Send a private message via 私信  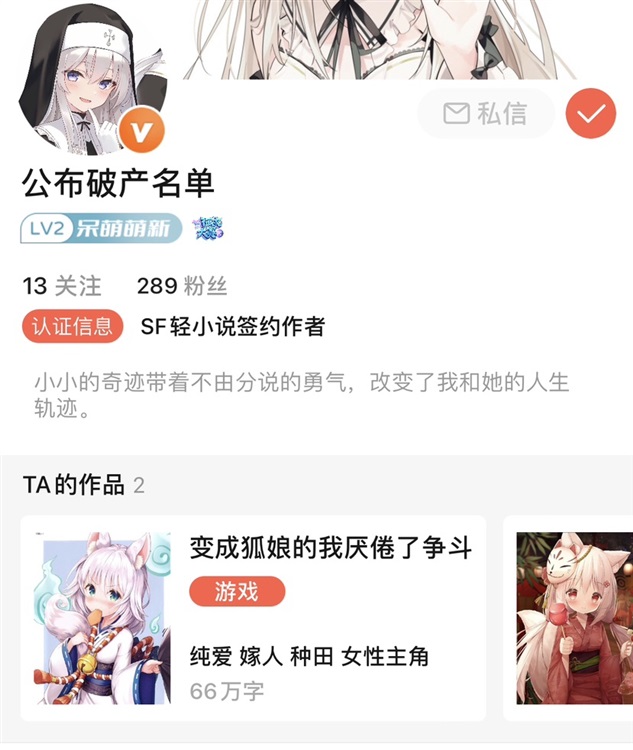486,114
